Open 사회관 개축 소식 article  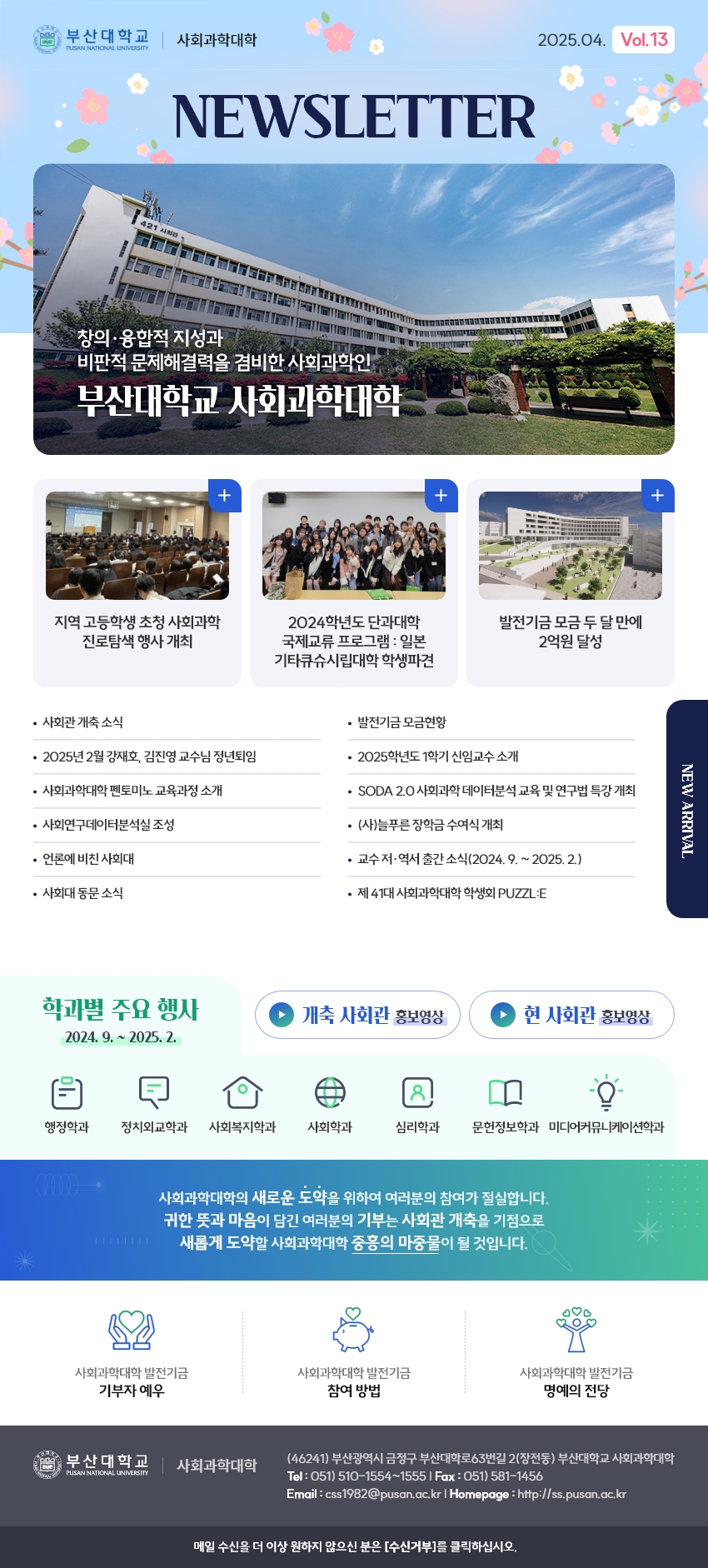pyautogui.click(x=83, y=722)
